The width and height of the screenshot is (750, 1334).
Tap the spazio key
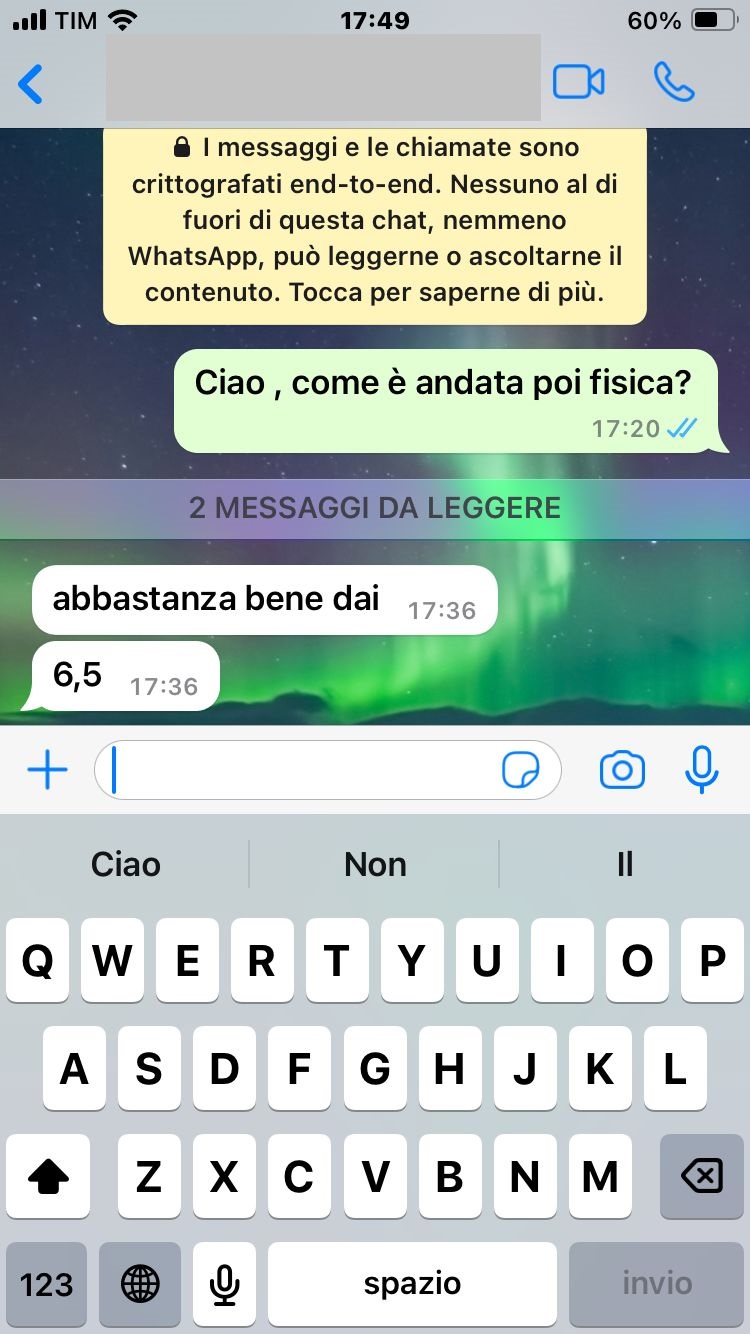[x=412, y=1284]
